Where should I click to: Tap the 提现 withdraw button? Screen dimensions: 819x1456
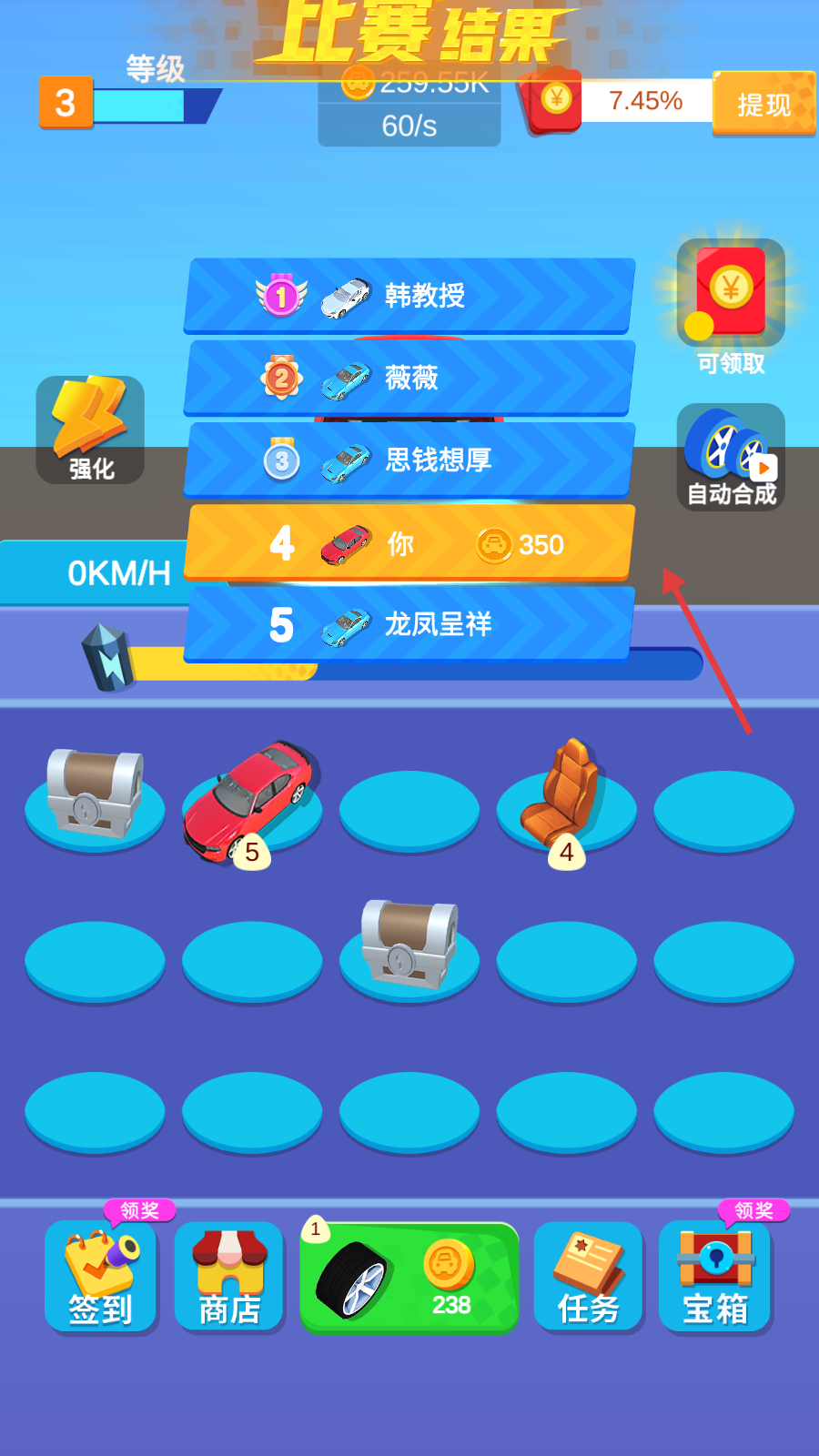tap(763, 104)
